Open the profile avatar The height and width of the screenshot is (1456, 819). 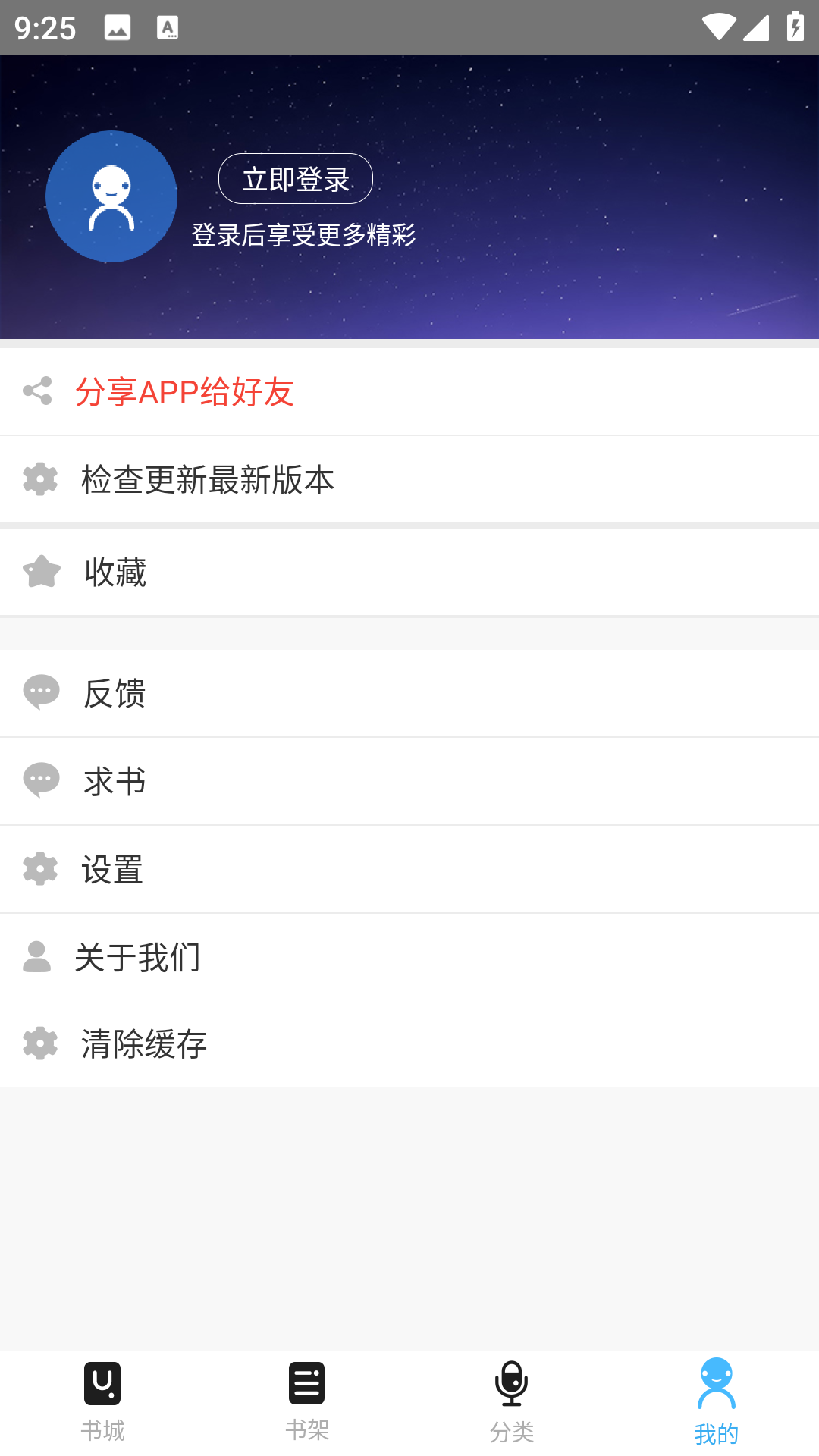coord(111,196)
